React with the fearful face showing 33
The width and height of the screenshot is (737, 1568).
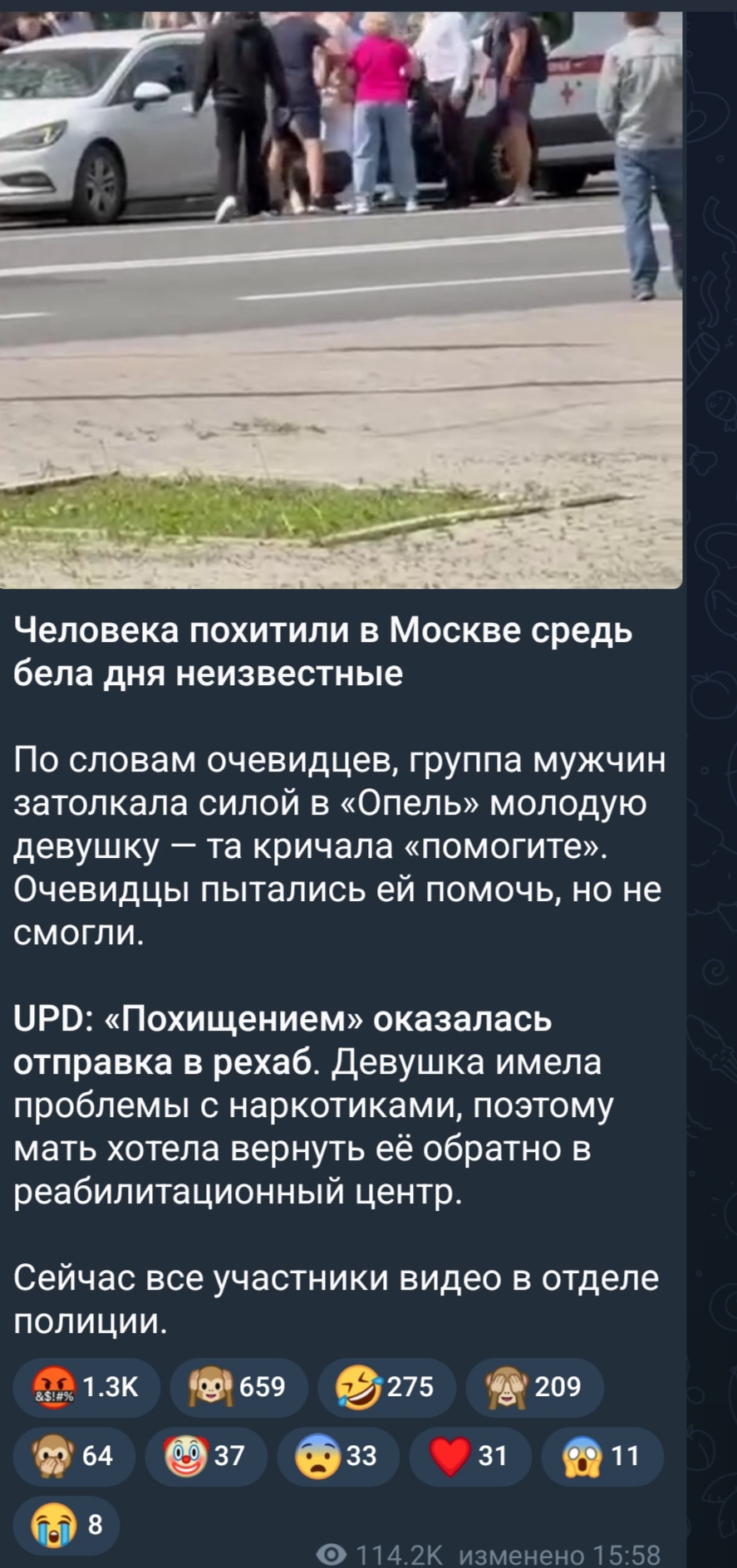[x=338, y=1456]
